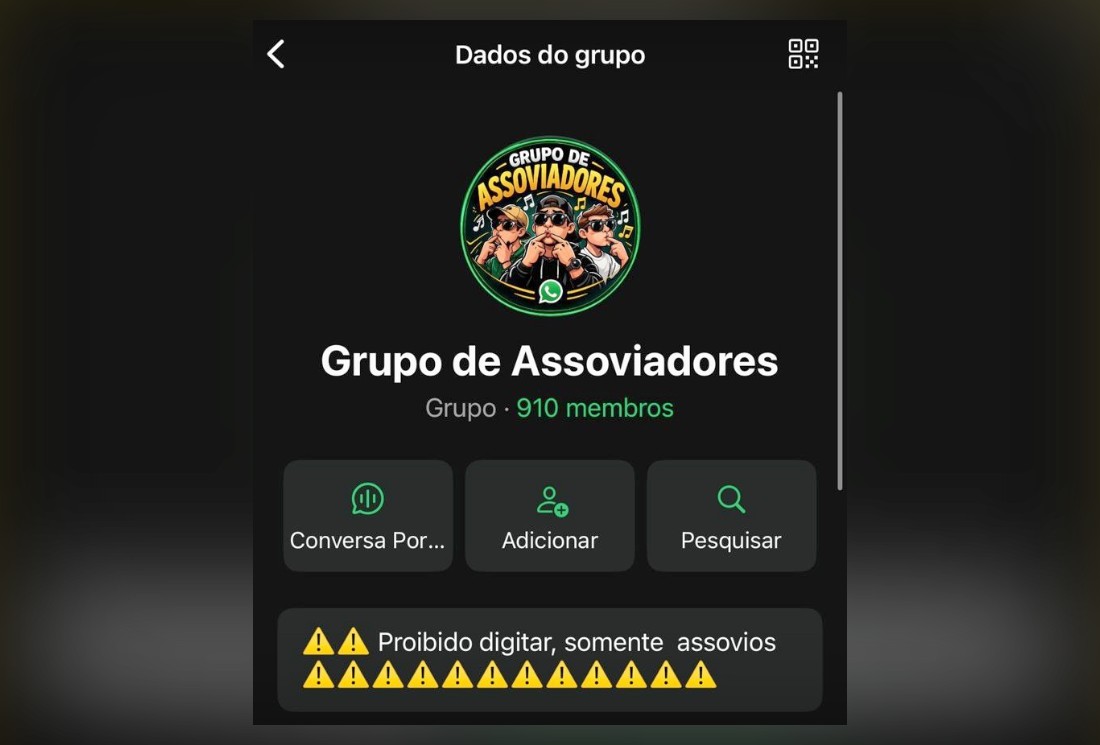Screen dimensions: 1100x745
Task: Select Pesquisar to search the group
Action: 731,516
